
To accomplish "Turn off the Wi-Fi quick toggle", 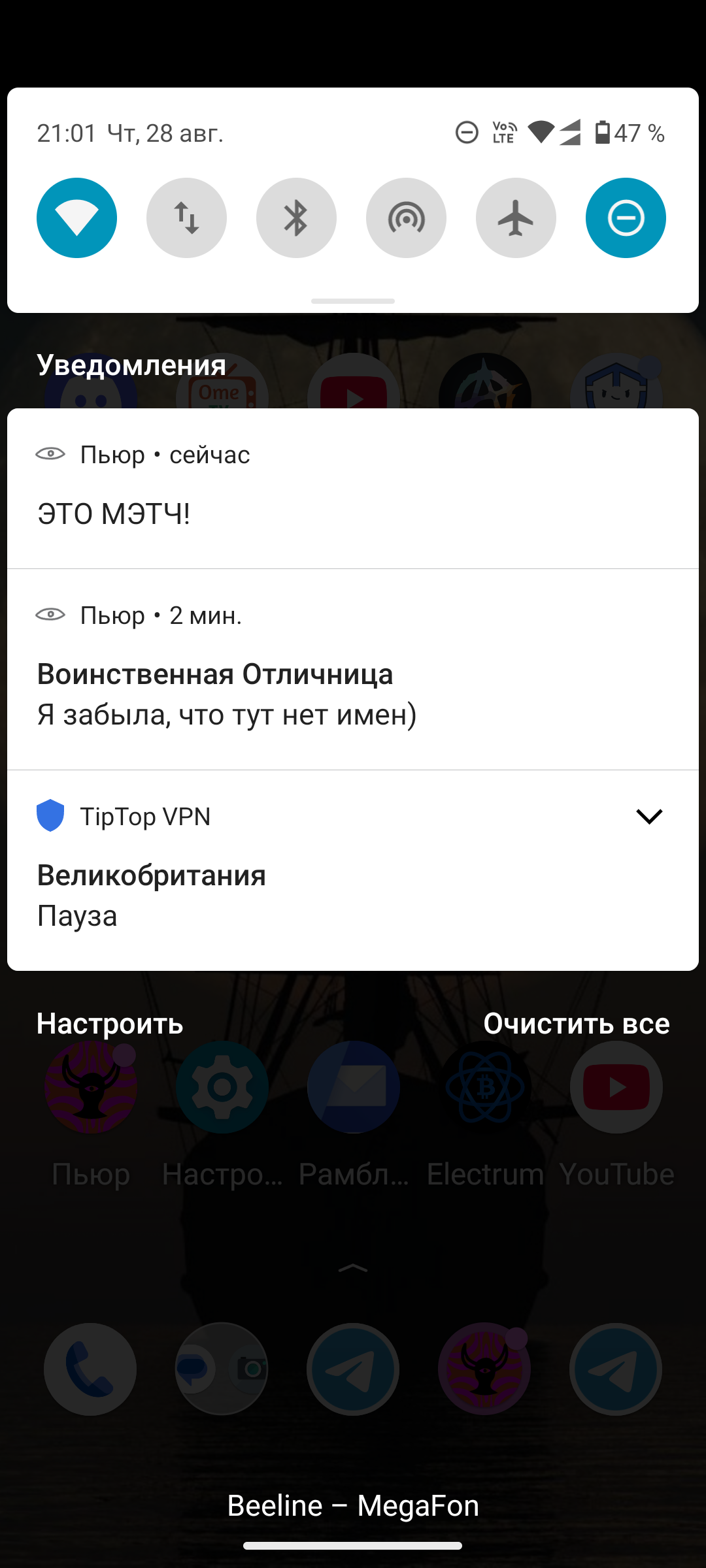I will coord(76,218).
